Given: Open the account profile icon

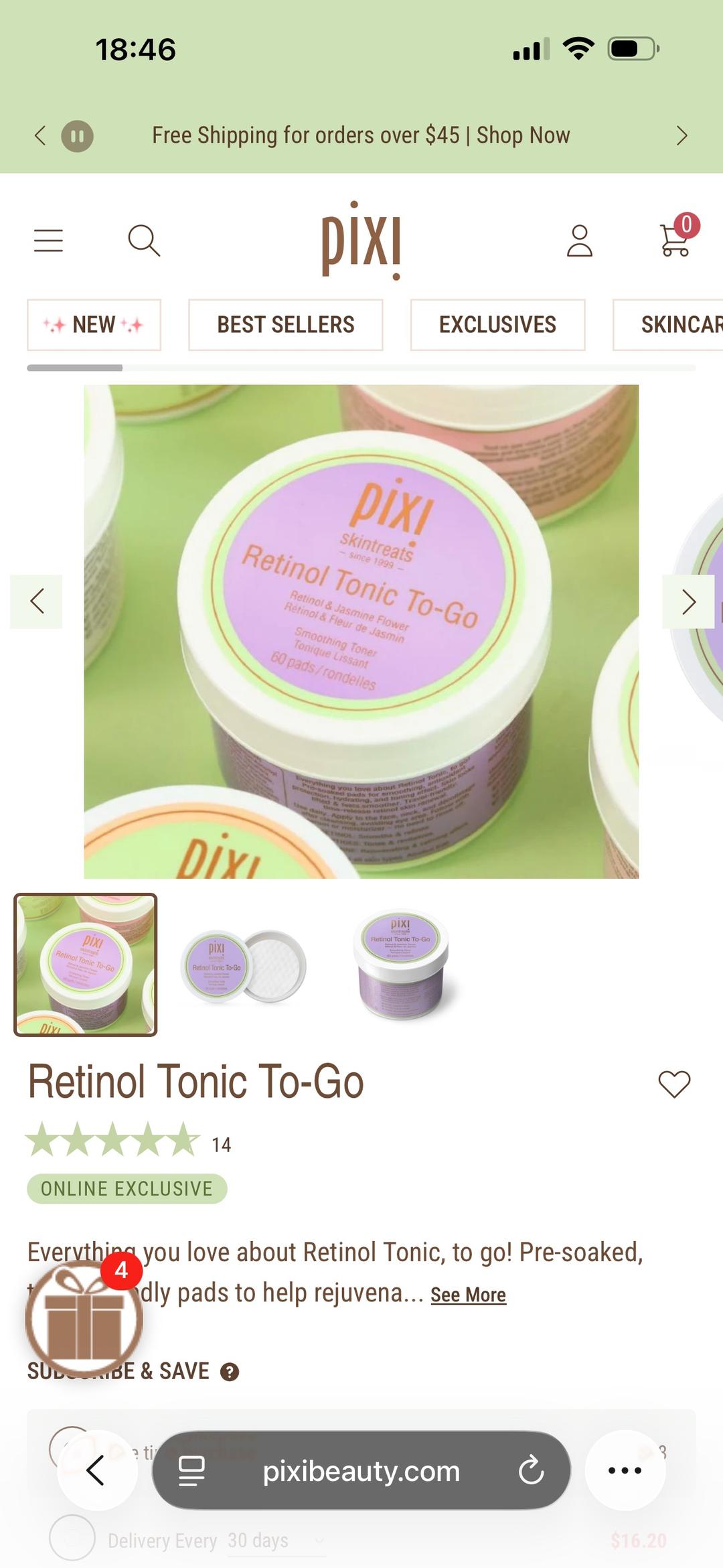Looking at the screenshot, I should (x=580, y=240).
